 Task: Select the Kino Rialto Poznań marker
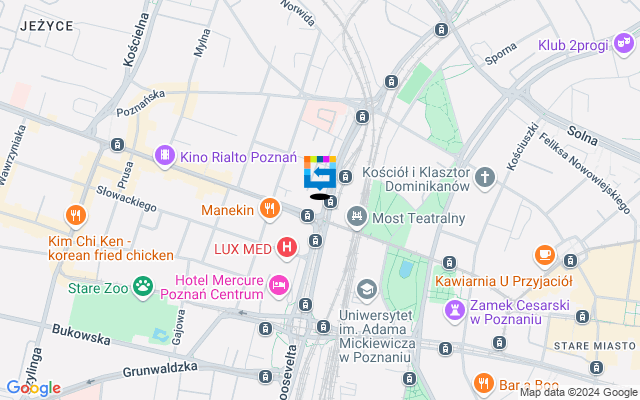165,156
